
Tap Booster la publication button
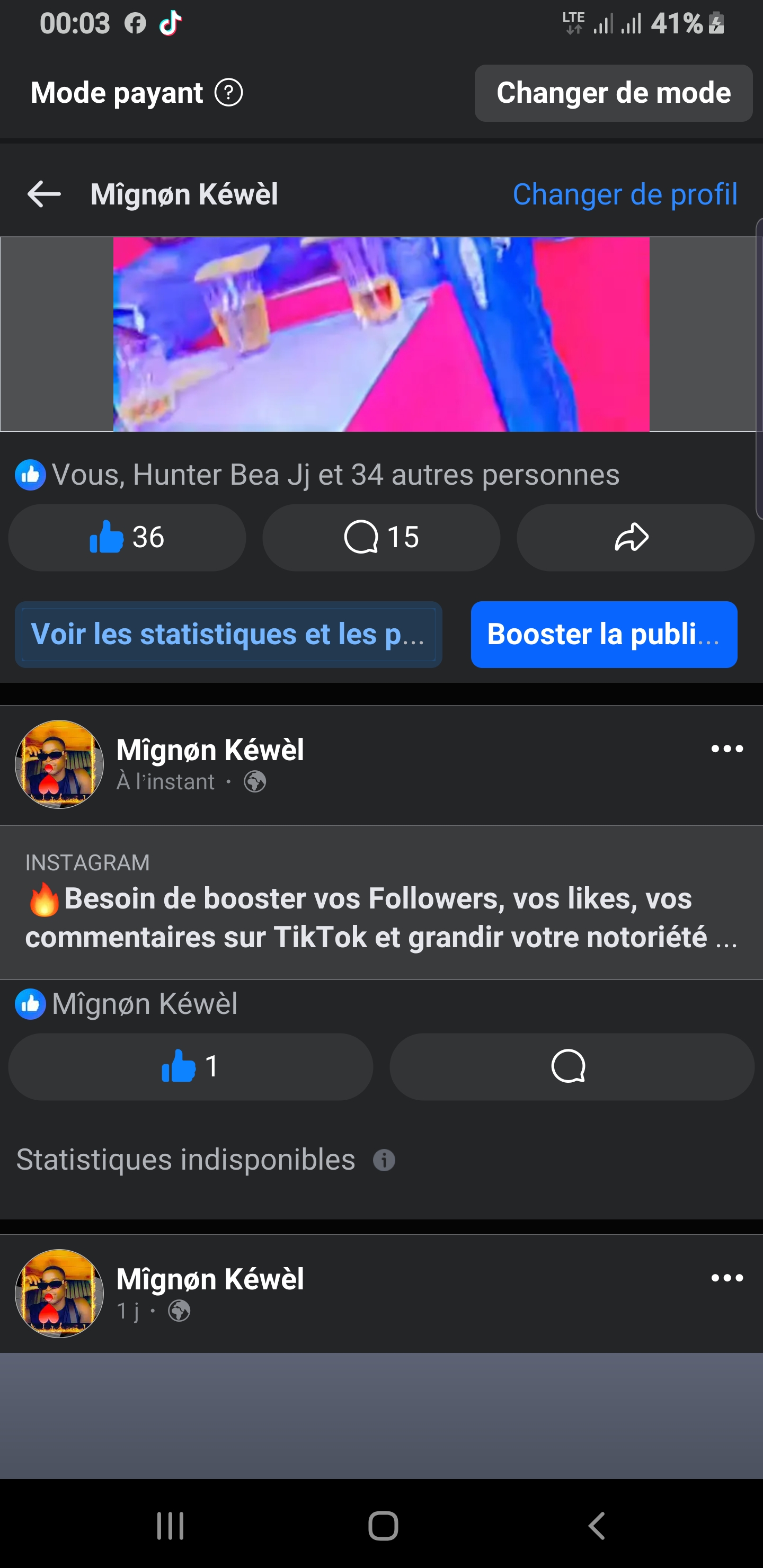(x=604, y=634)
